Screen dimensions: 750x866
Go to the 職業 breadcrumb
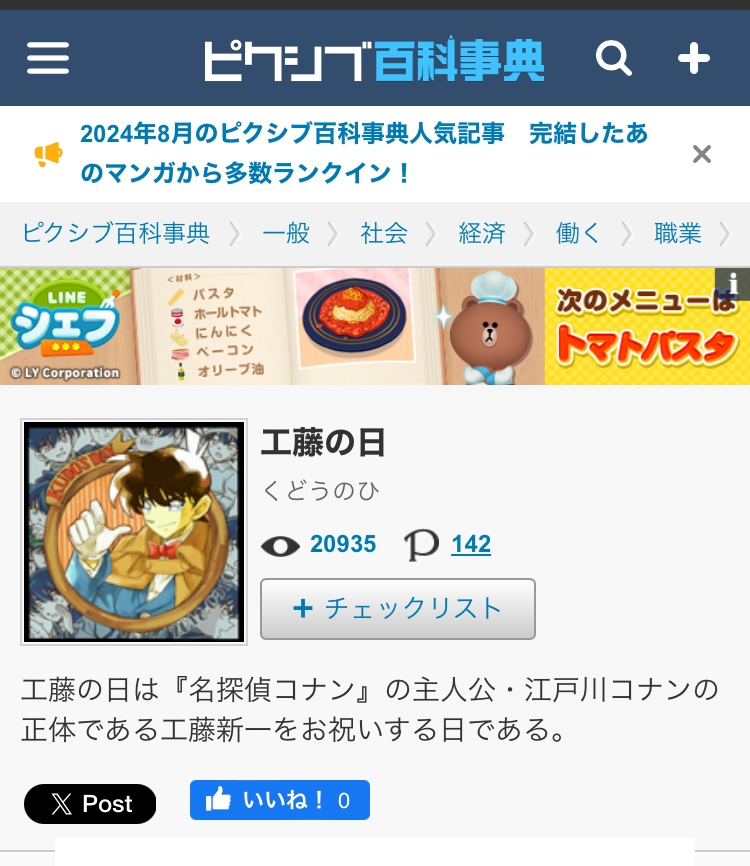(x=678, y=233)
